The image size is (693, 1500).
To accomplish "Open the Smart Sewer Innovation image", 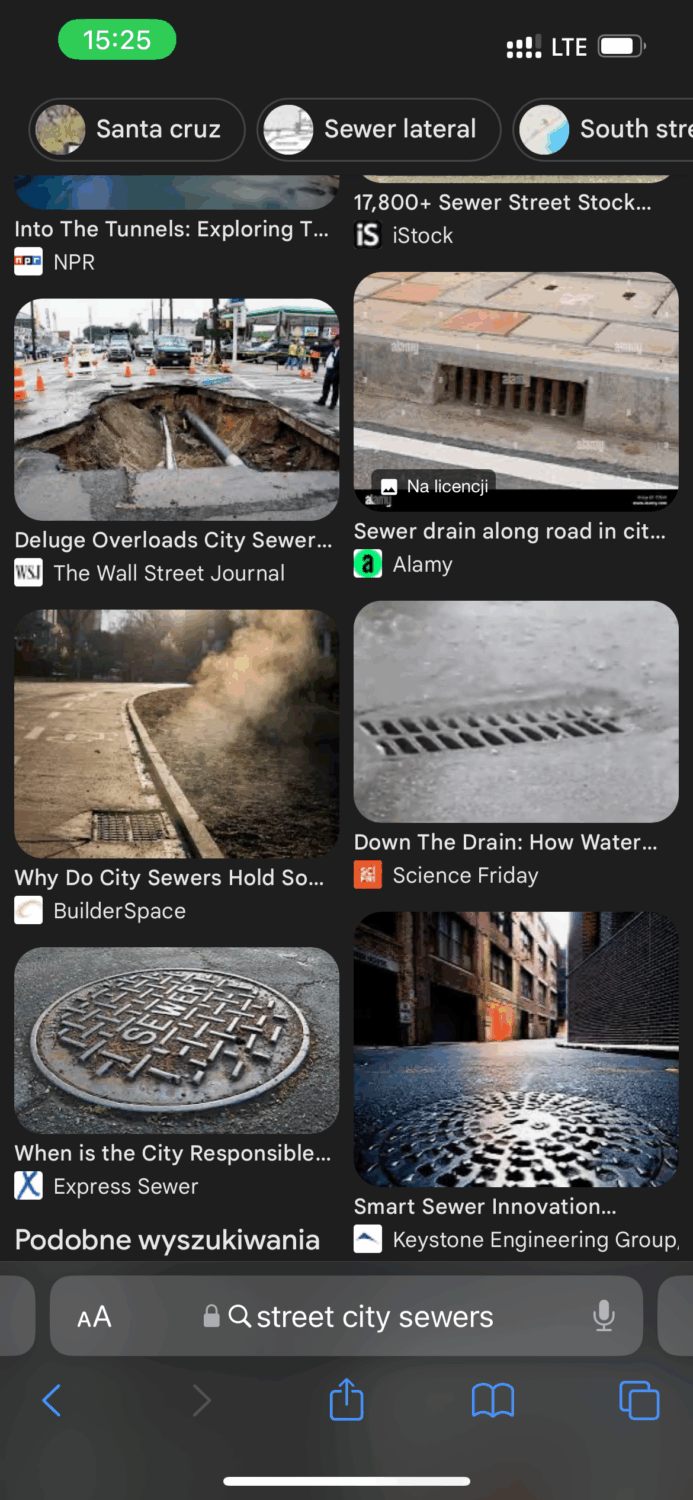I will point(516,1049).
